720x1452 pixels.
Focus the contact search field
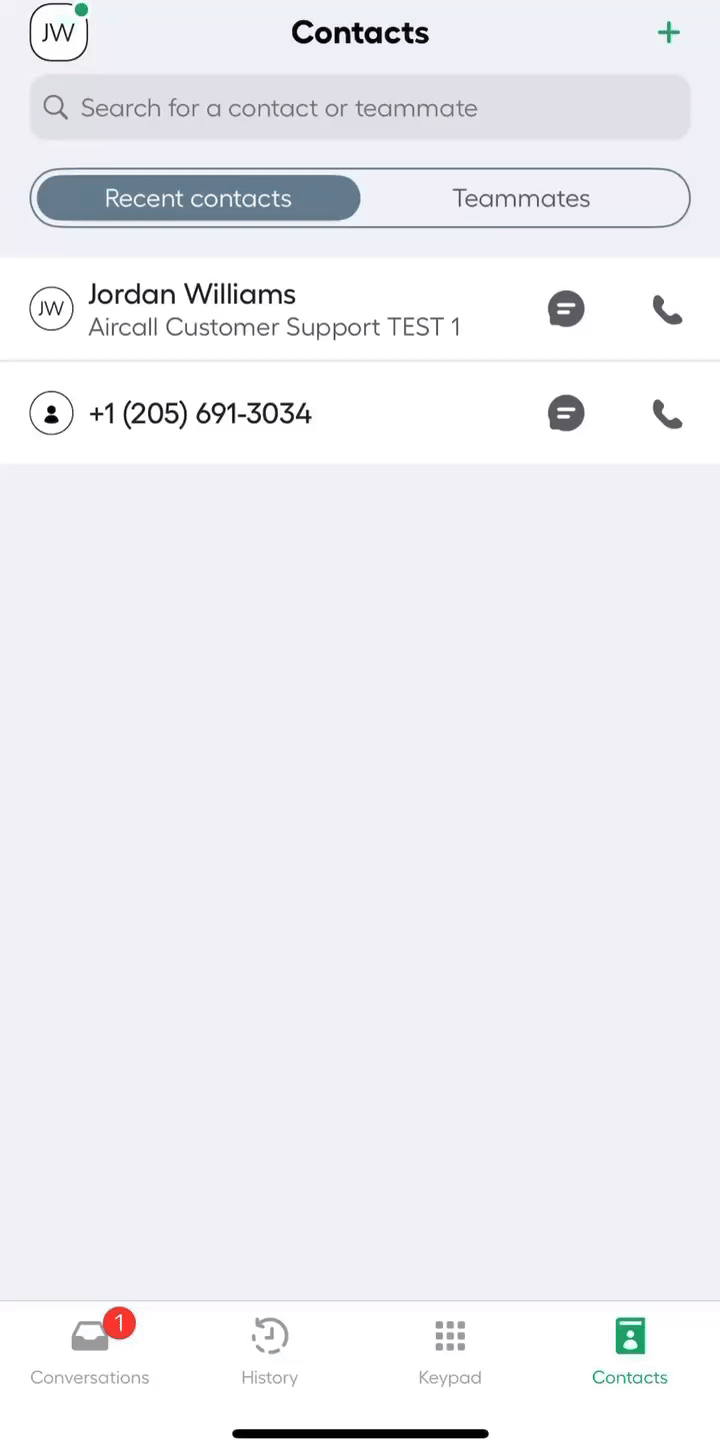click(x=360, y=108)
